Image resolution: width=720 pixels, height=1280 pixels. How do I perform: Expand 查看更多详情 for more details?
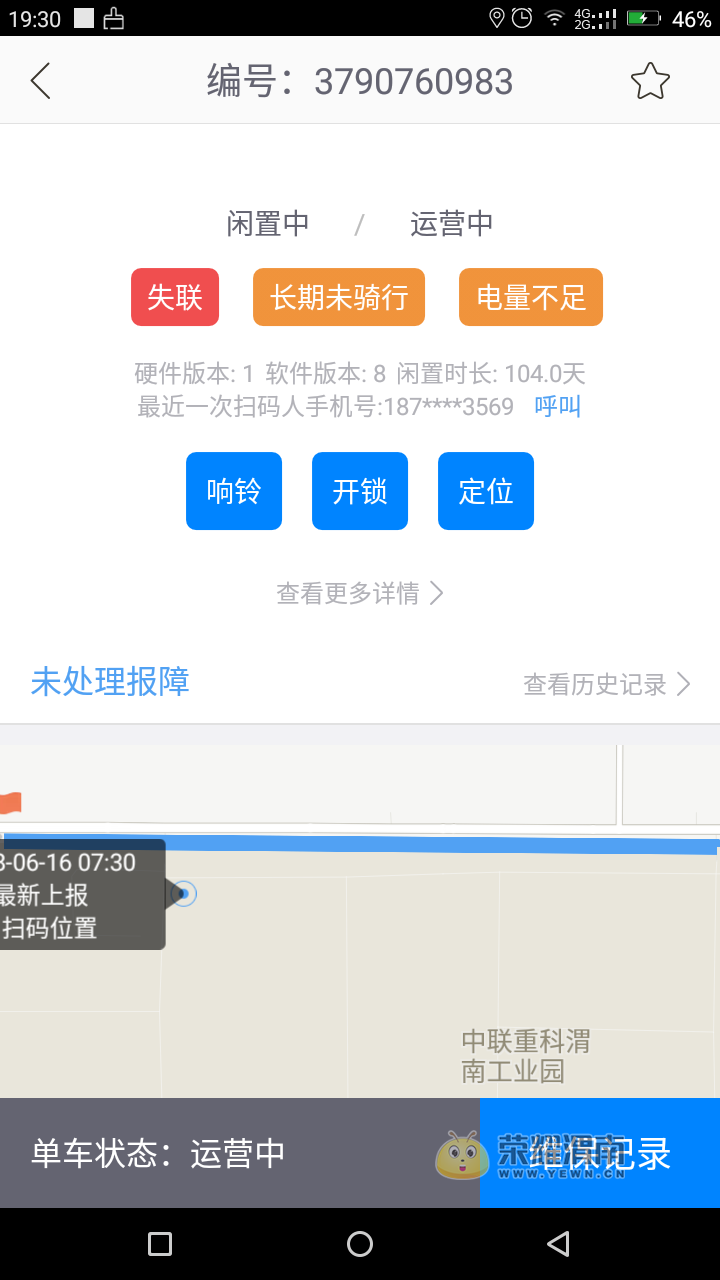point(360,593)
